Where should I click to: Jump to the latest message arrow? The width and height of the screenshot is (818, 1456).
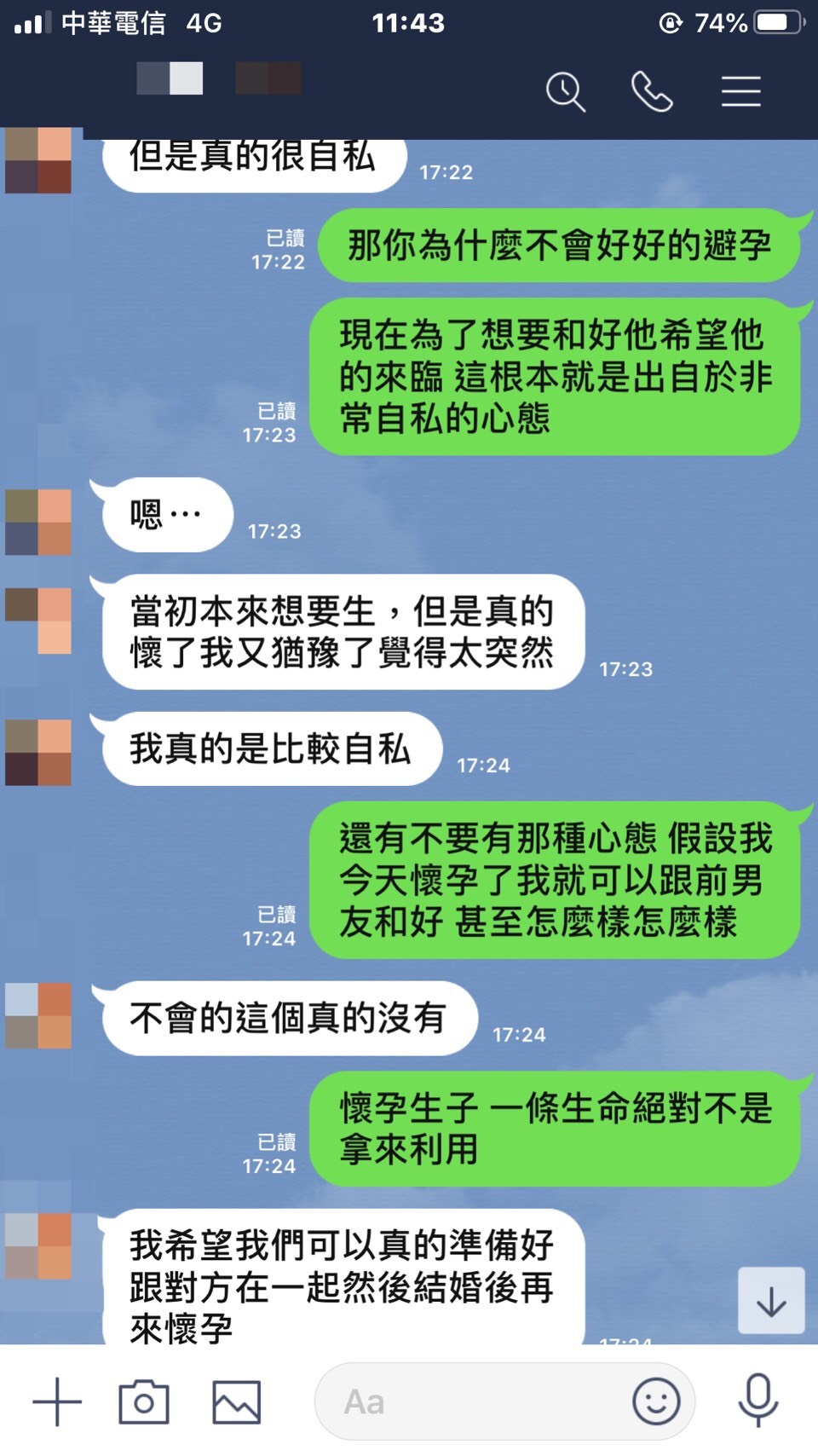(771, 1301)
